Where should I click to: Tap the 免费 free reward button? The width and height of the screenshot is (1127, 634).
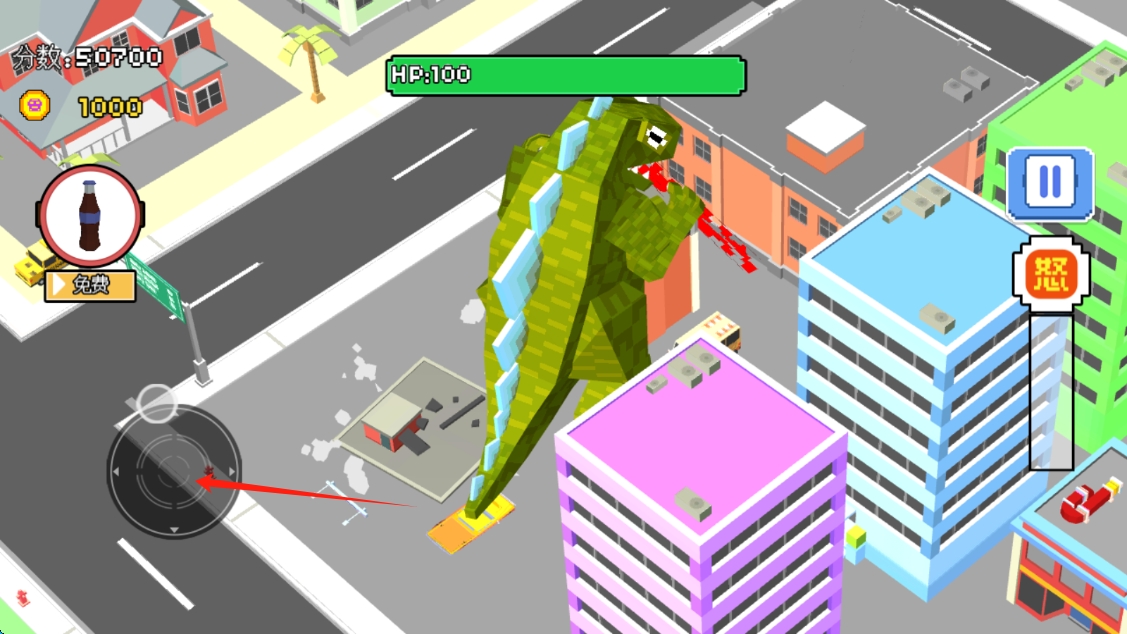tap(90, 285)
